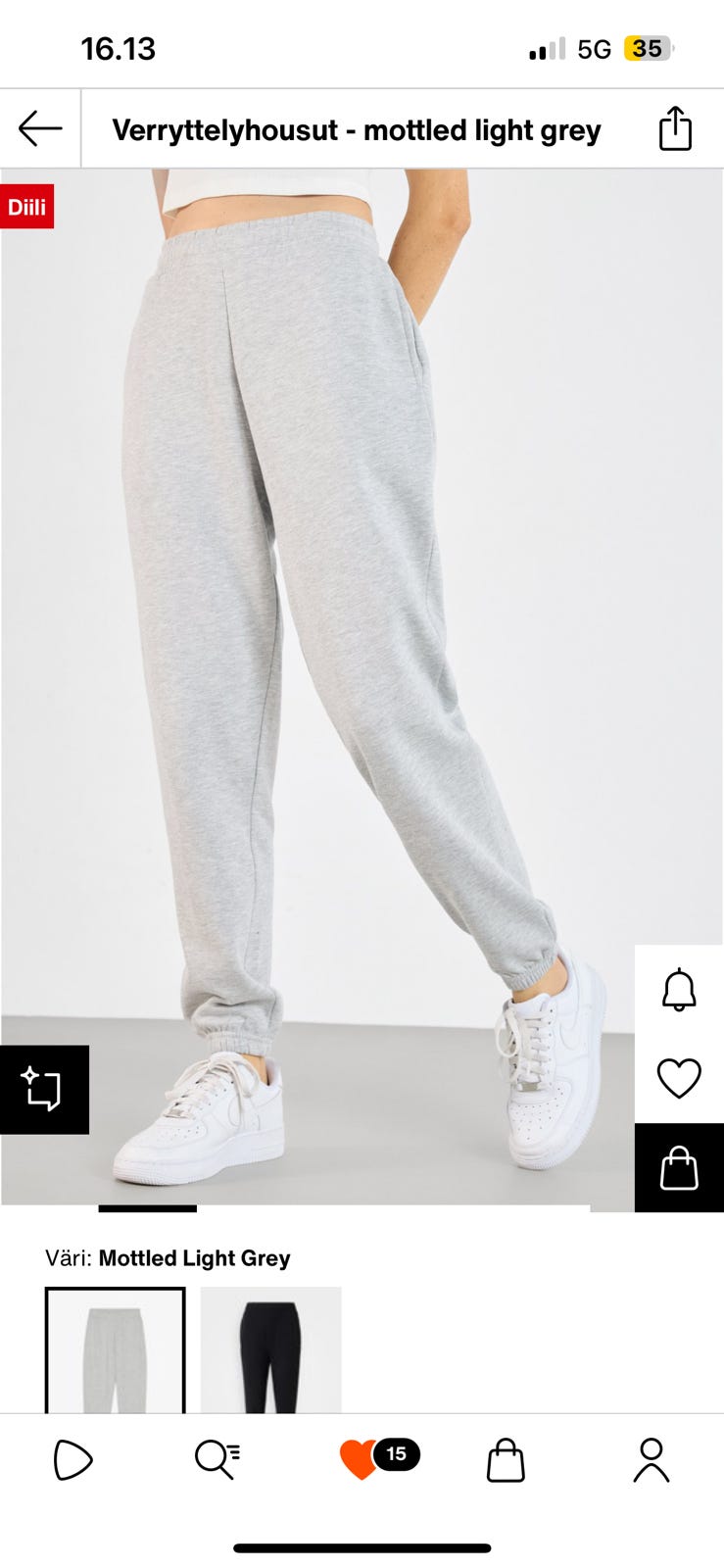Open the similar items finder icon
724x1568 pixels.
click(x=44, y=1090)
